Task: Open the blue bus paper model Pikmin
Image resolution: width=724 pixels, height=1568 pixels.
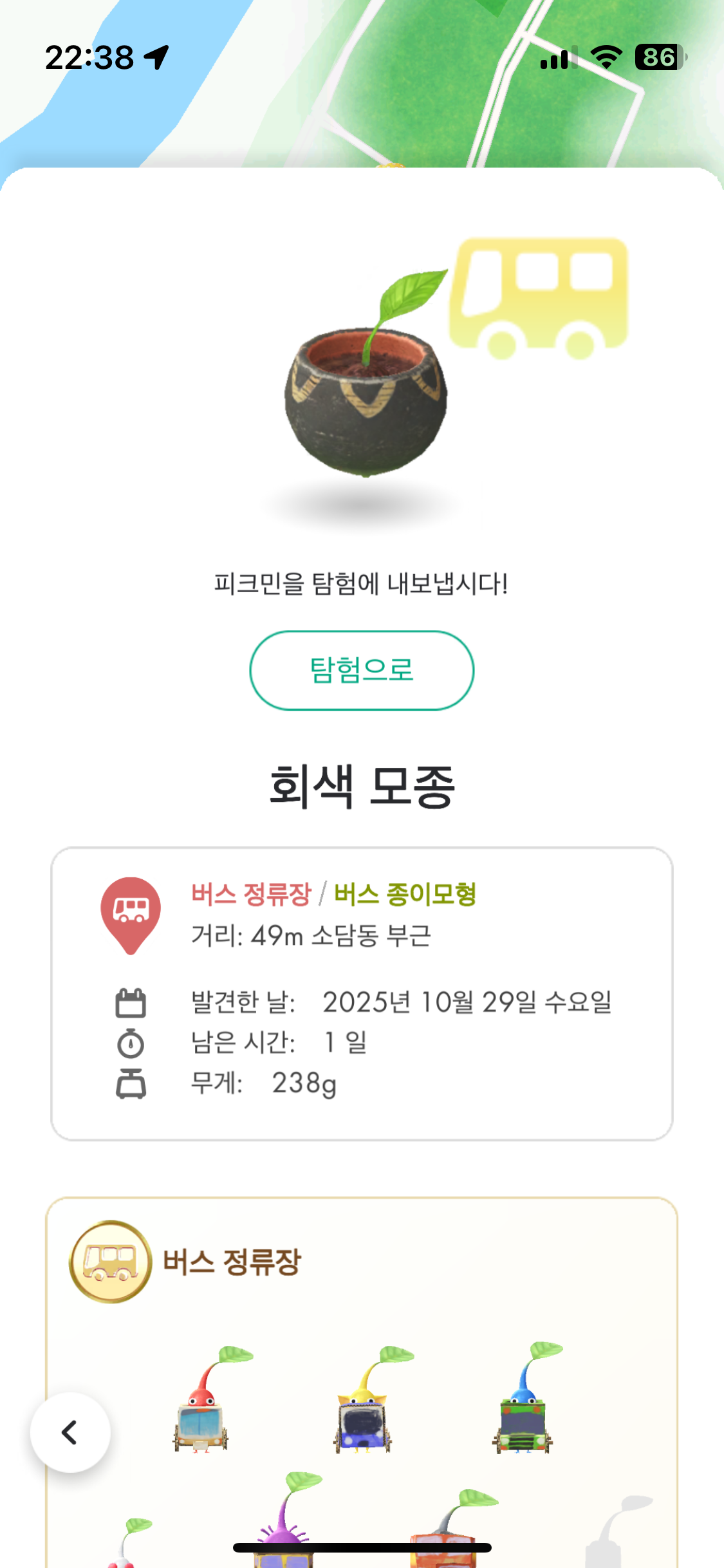Action: click(x=524, y=1403)
